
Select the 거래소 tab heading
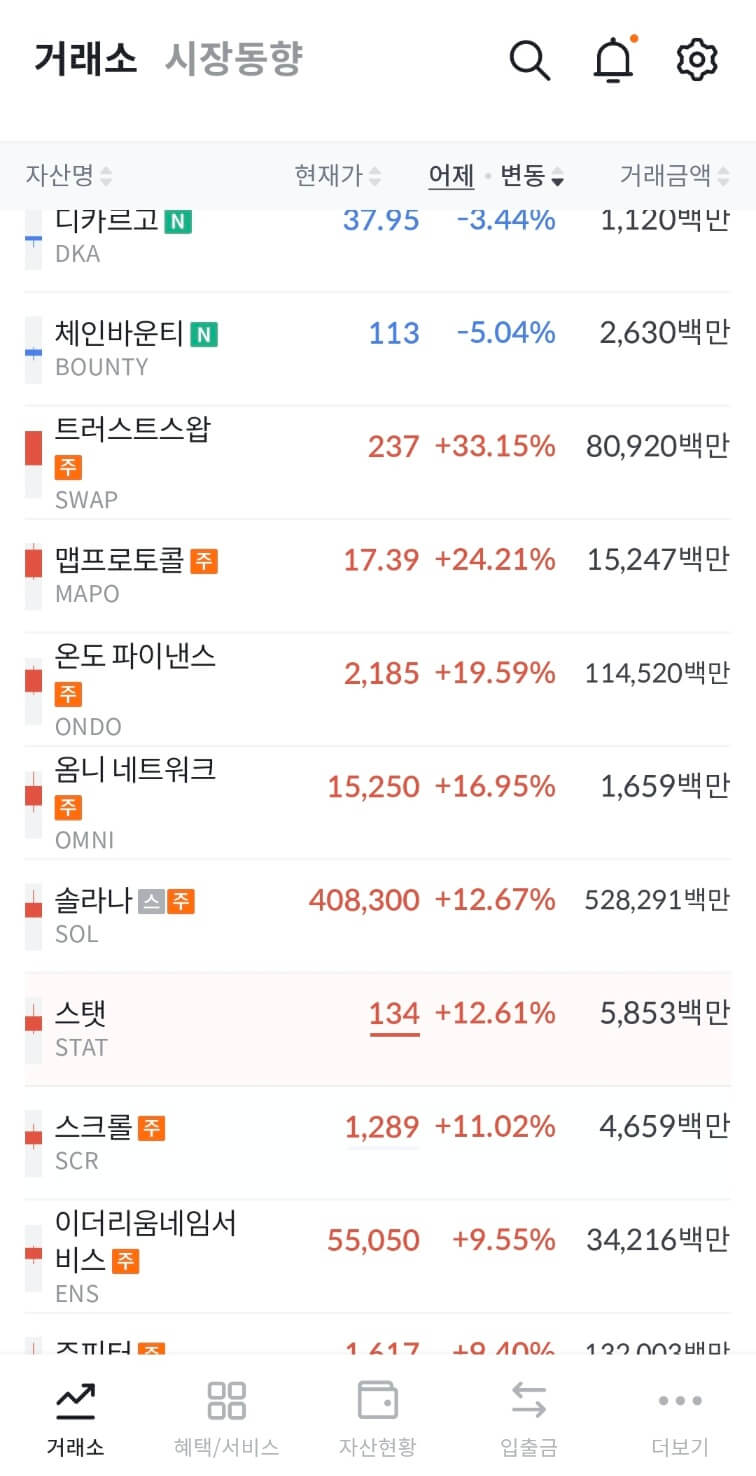pyautogui.click(x=83, y=60)
